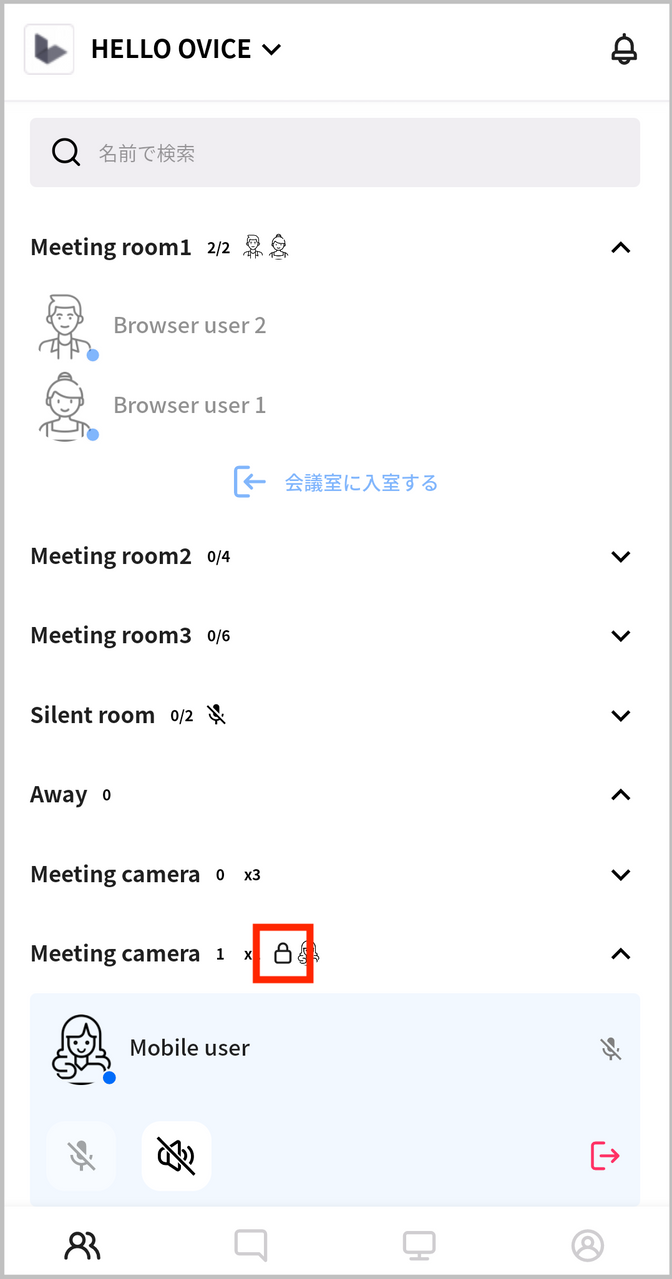Collapse the locked Meeting camera section

coord(620,954)
